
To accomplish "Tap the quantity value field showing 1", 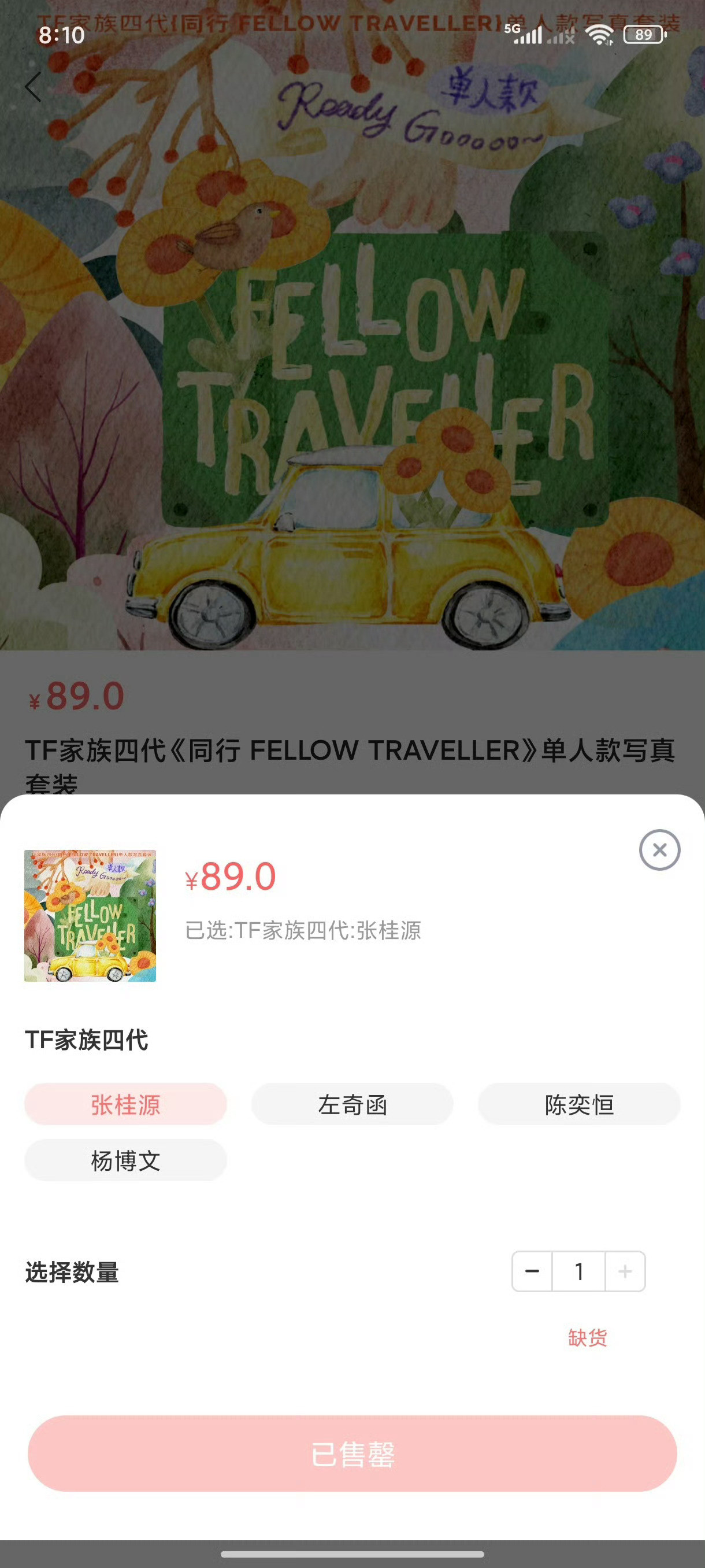I will [578, 1271].
